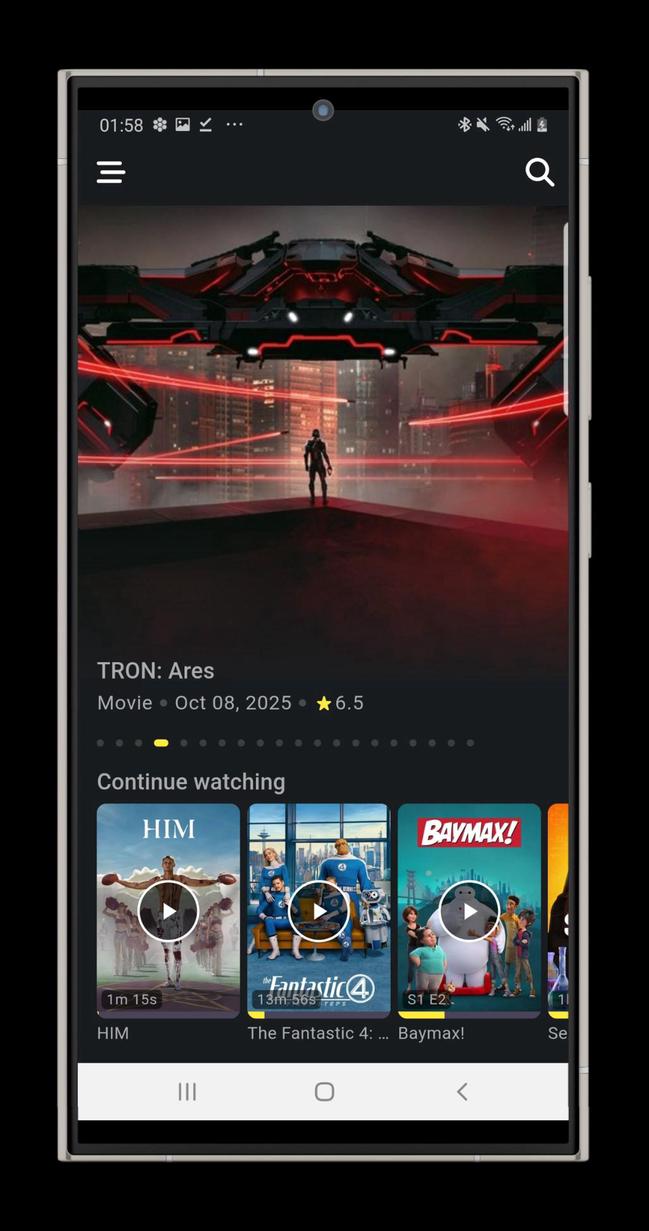Screen dimensions: 649x1231
Task: Resume Baymax! episode S1 E2
Action: (469, 911)
